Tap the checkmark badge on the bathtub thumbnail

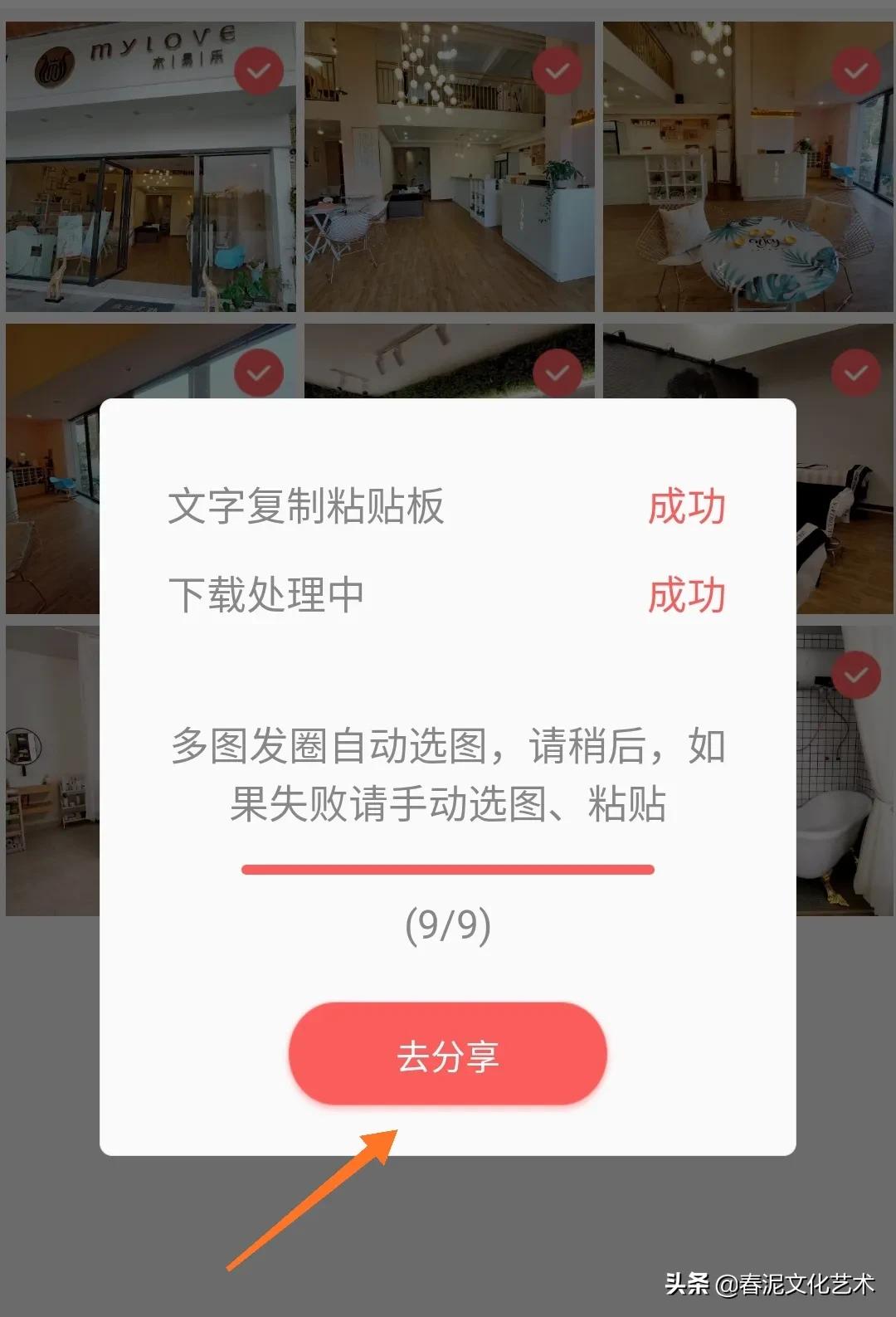[856, 675]
